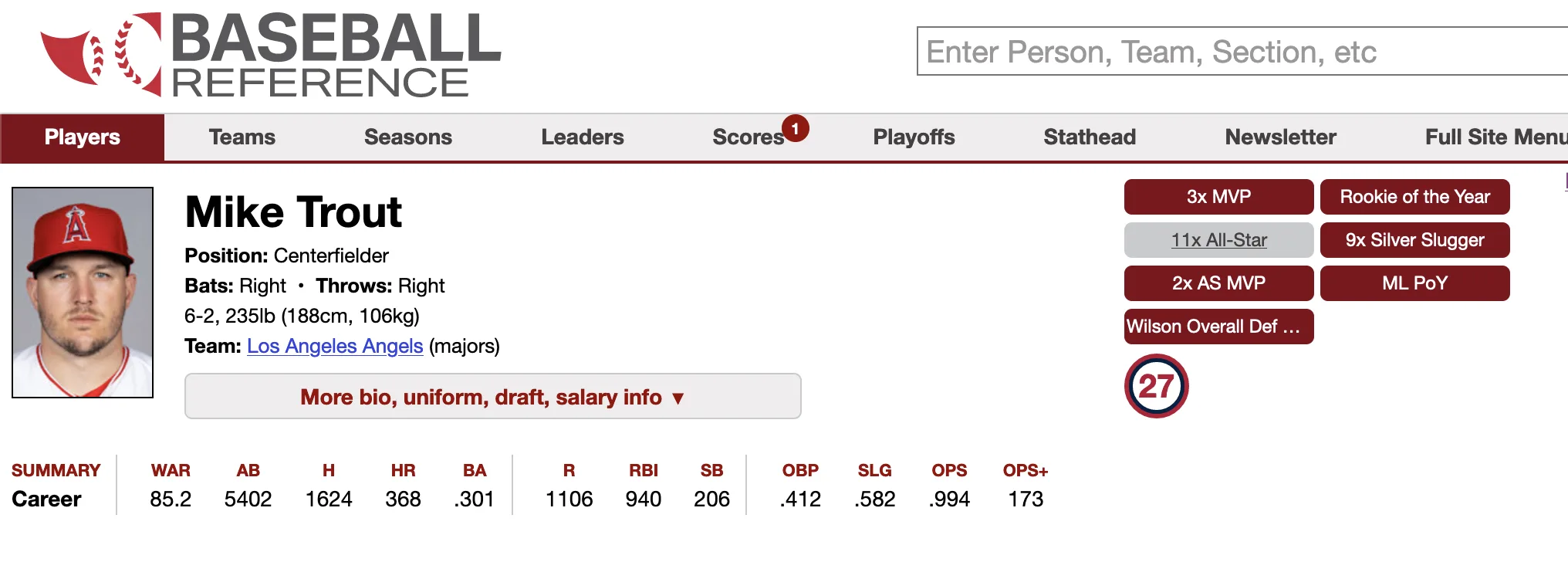
Task: Tap the 3x MVP award badge
Action: pos(1218,197)
